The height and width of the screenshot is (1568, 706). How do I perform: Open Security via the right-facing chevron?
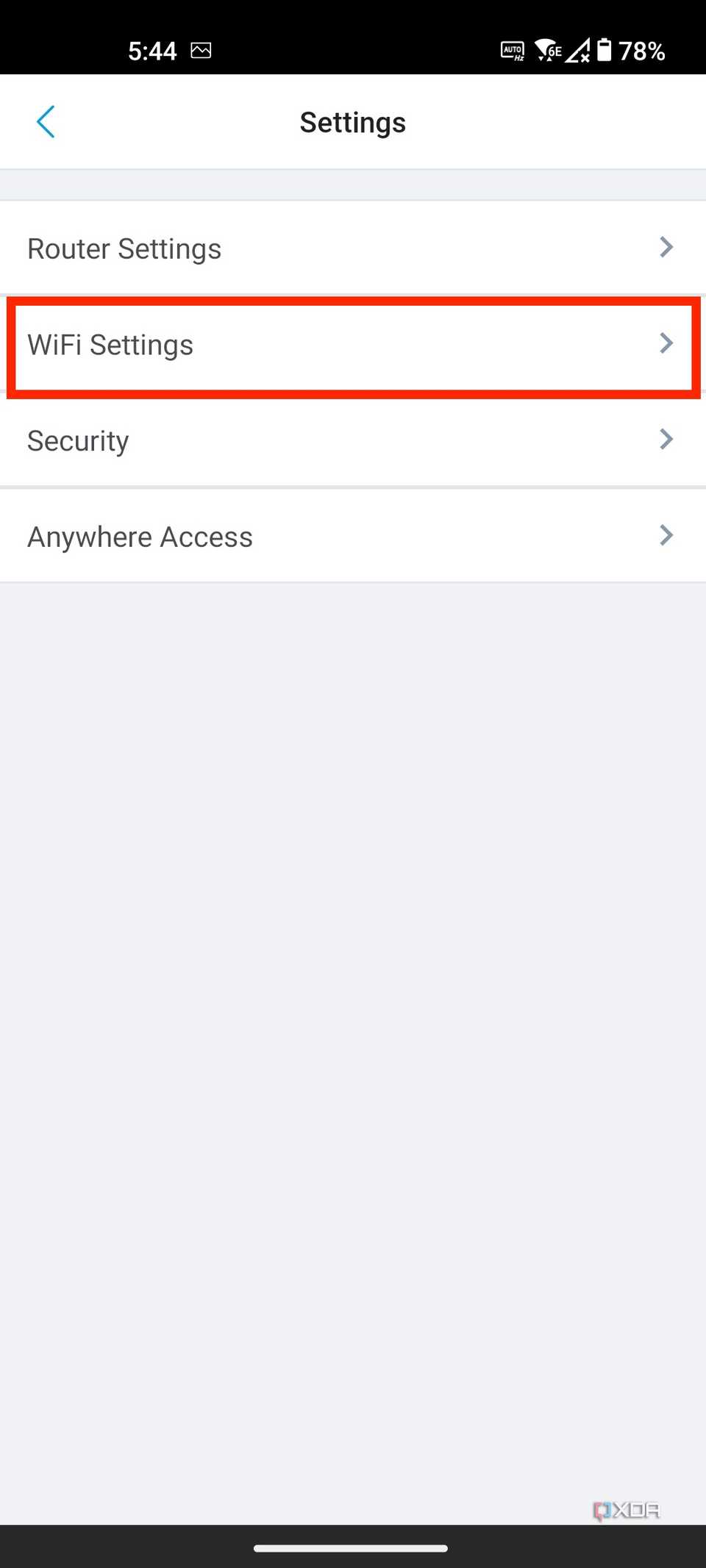click(666, 440)
